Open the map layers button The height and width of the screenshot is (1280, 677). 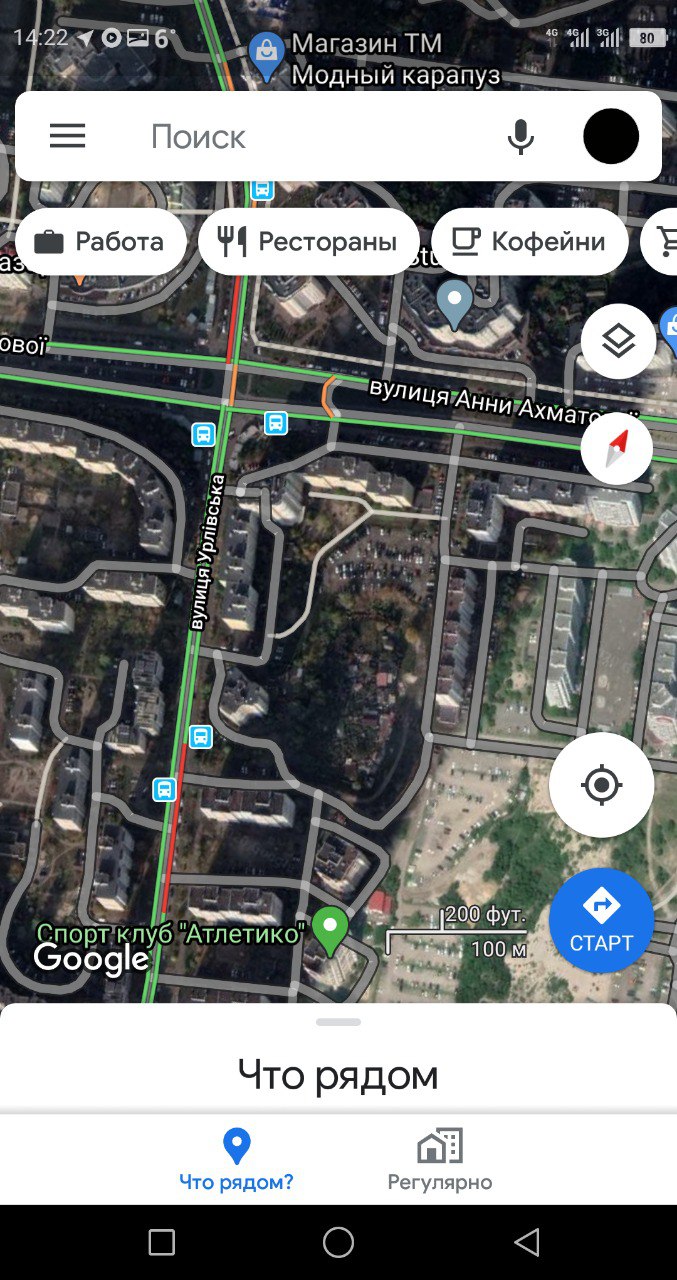tap(618, 341)
